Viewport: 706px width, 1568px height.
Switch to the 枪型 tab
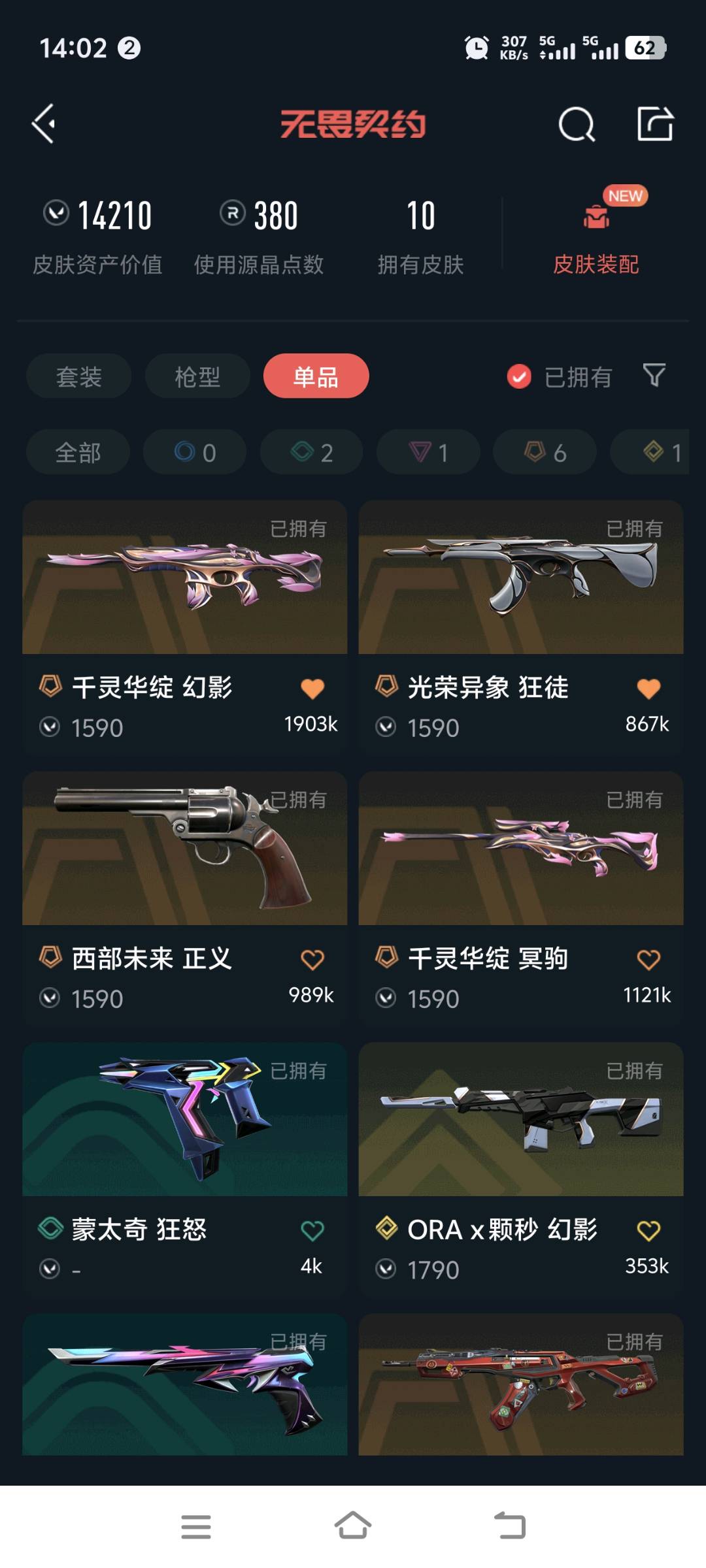coord(197,376)
